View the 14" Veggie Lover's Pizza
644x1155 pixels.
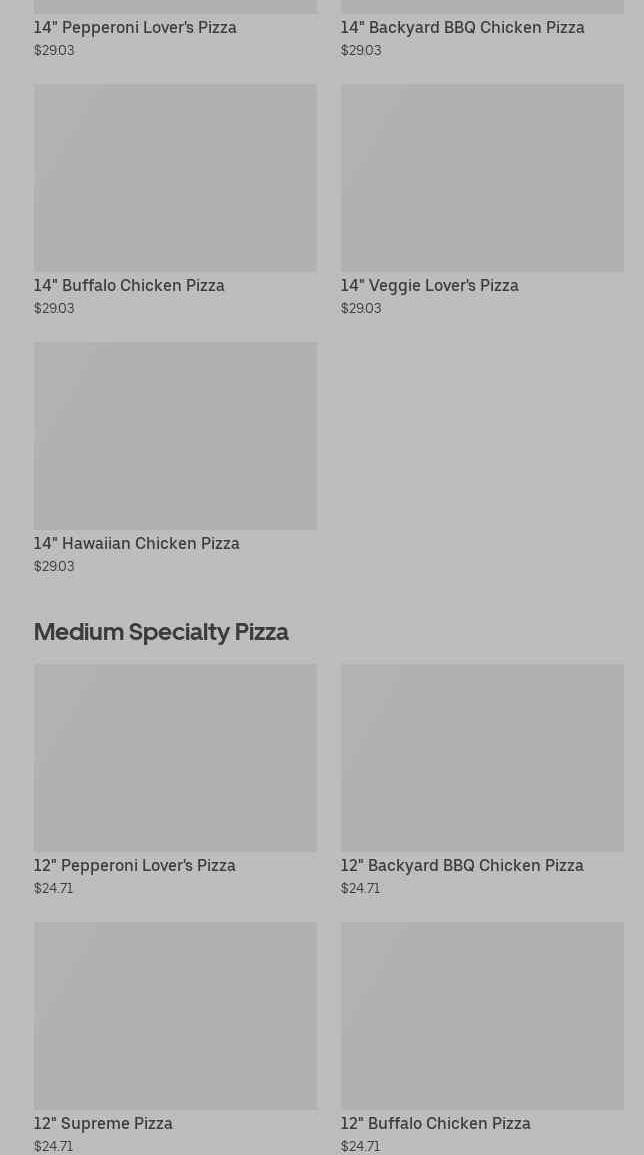[482, 200]
